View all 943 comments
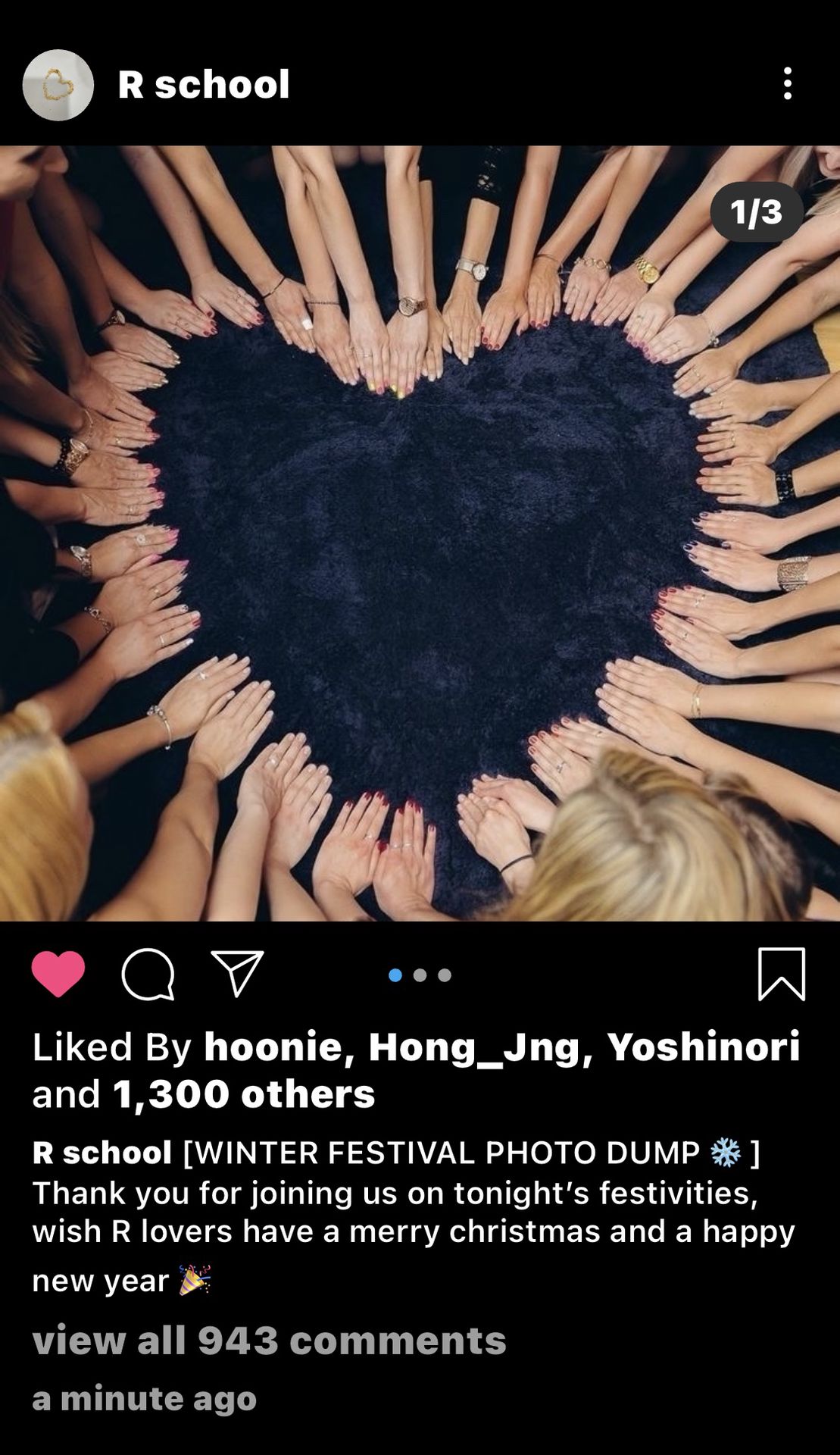This screenshot has height=1455, width=840. point(269,1341)
